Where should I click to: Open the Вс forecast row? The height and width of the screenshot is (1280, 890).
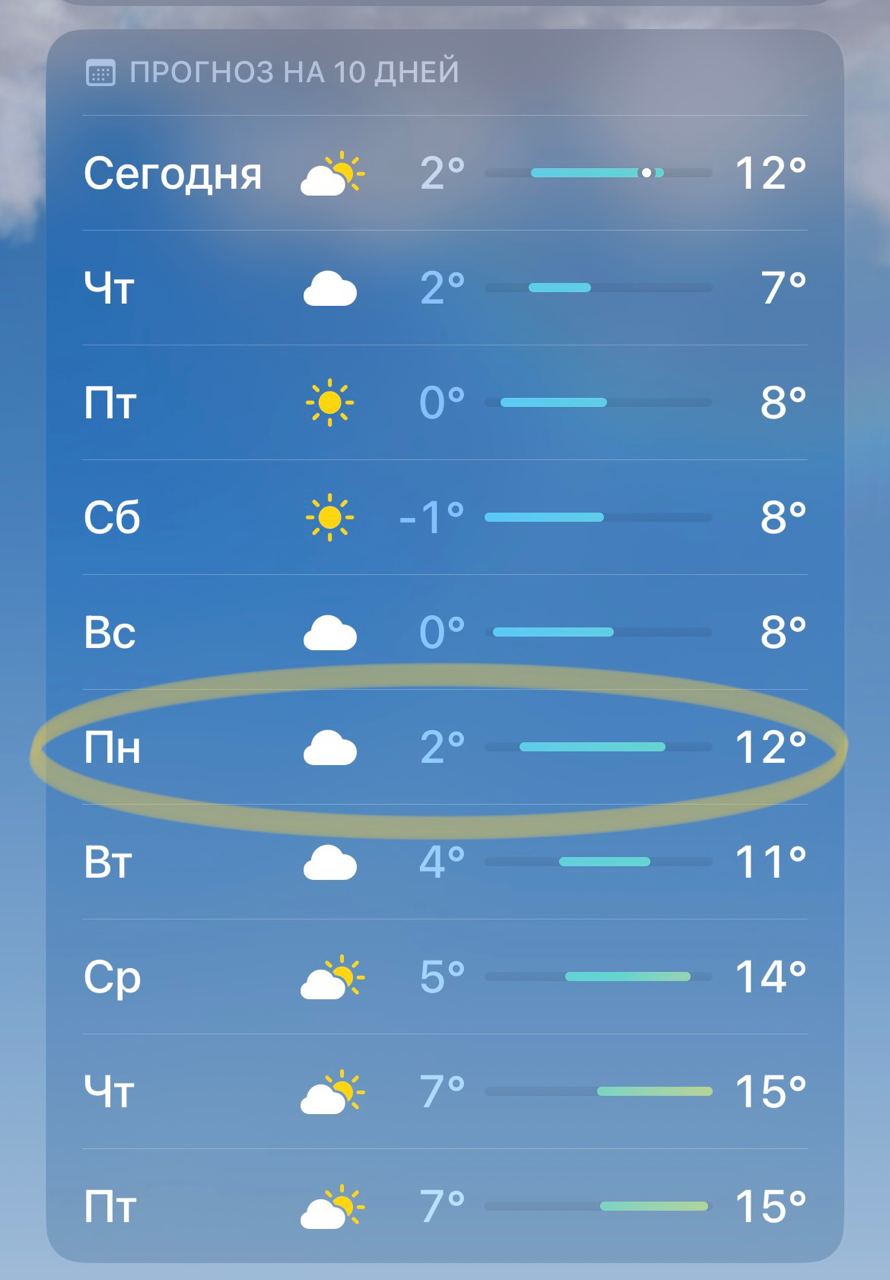[x=444, y=633]
